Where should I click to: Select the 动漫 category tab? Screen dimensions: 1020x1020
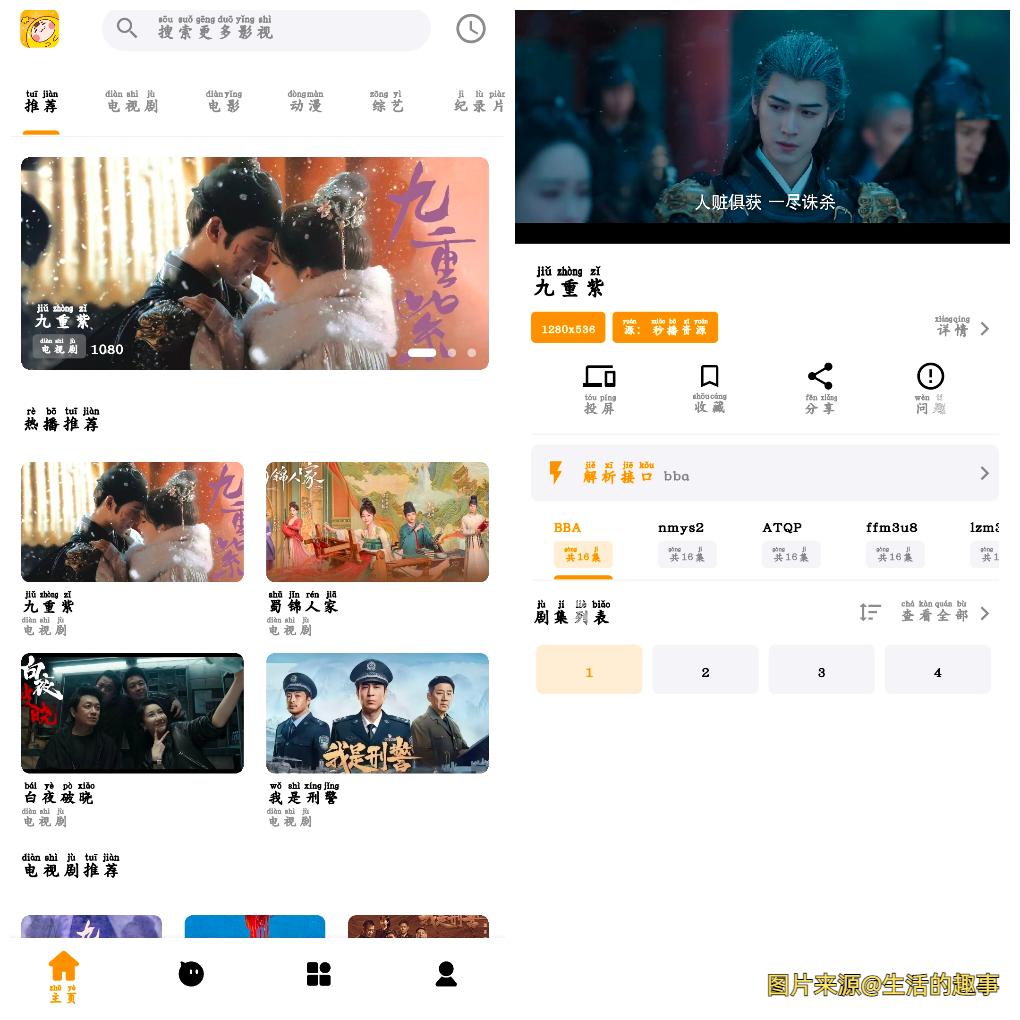coord(306,102)
